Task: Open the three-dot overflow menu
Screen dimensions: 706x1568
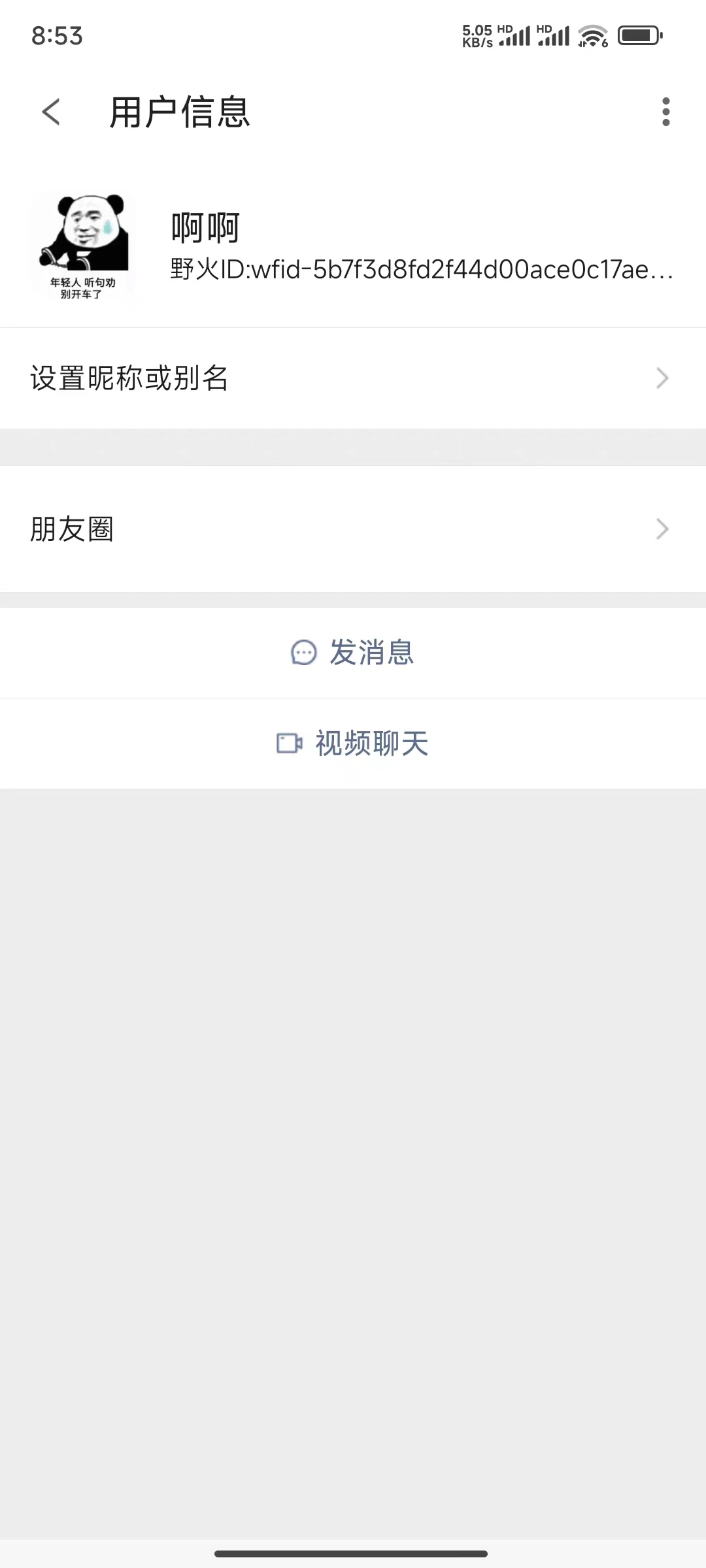Action: click(665, 112)
